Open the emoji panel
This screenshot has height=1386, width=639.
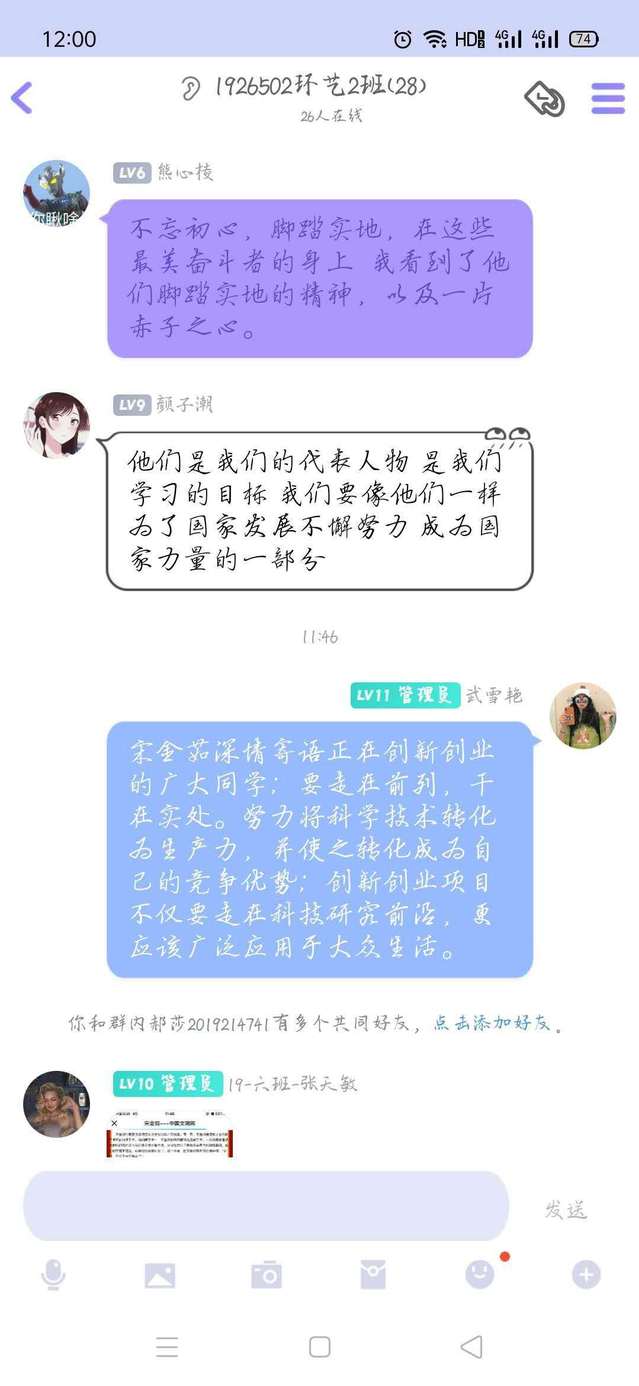tap(479, 1273)
